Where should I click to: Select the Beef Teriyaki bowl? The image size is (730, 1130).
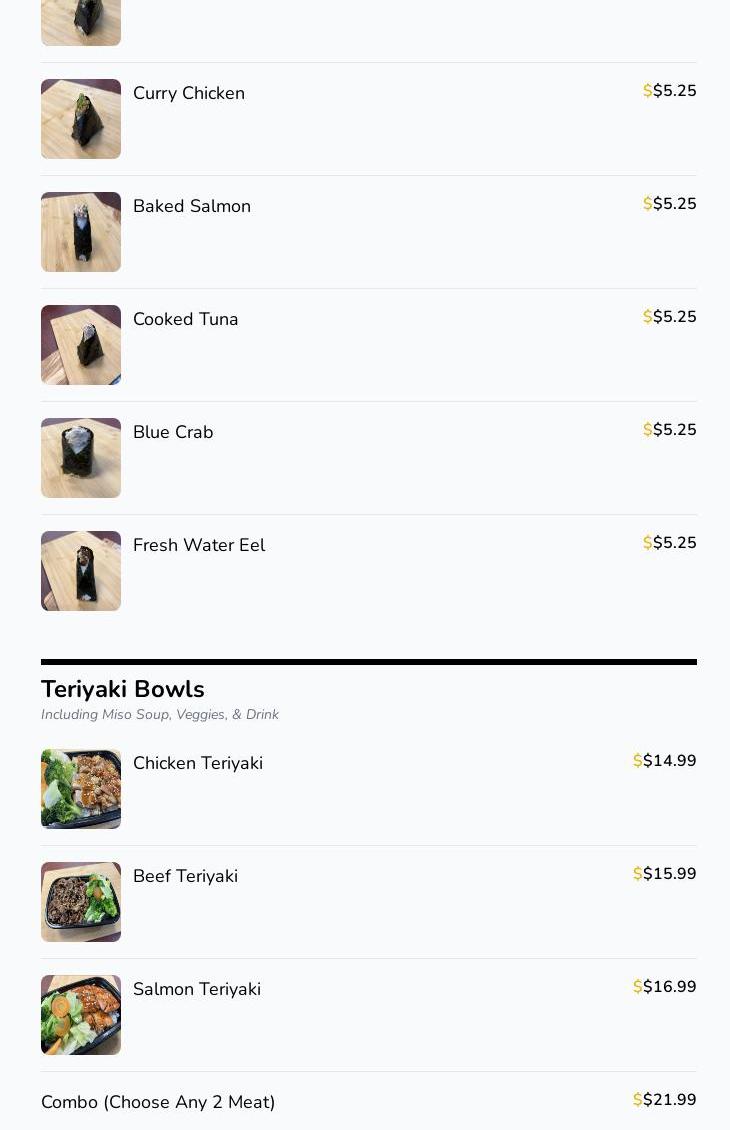click(185, 876)
